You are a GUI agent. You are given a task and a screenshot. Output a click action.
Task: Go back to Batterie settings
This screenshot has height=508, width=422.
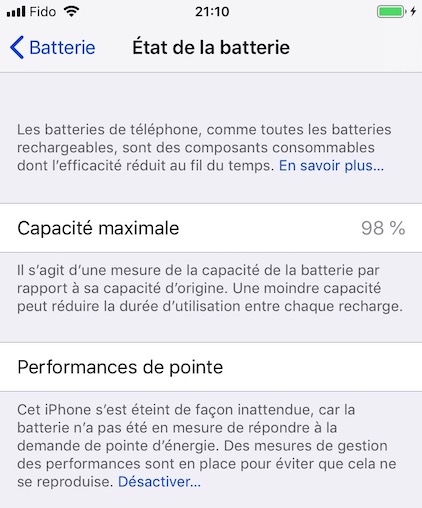pyautogui.click(x=53, y=47)
